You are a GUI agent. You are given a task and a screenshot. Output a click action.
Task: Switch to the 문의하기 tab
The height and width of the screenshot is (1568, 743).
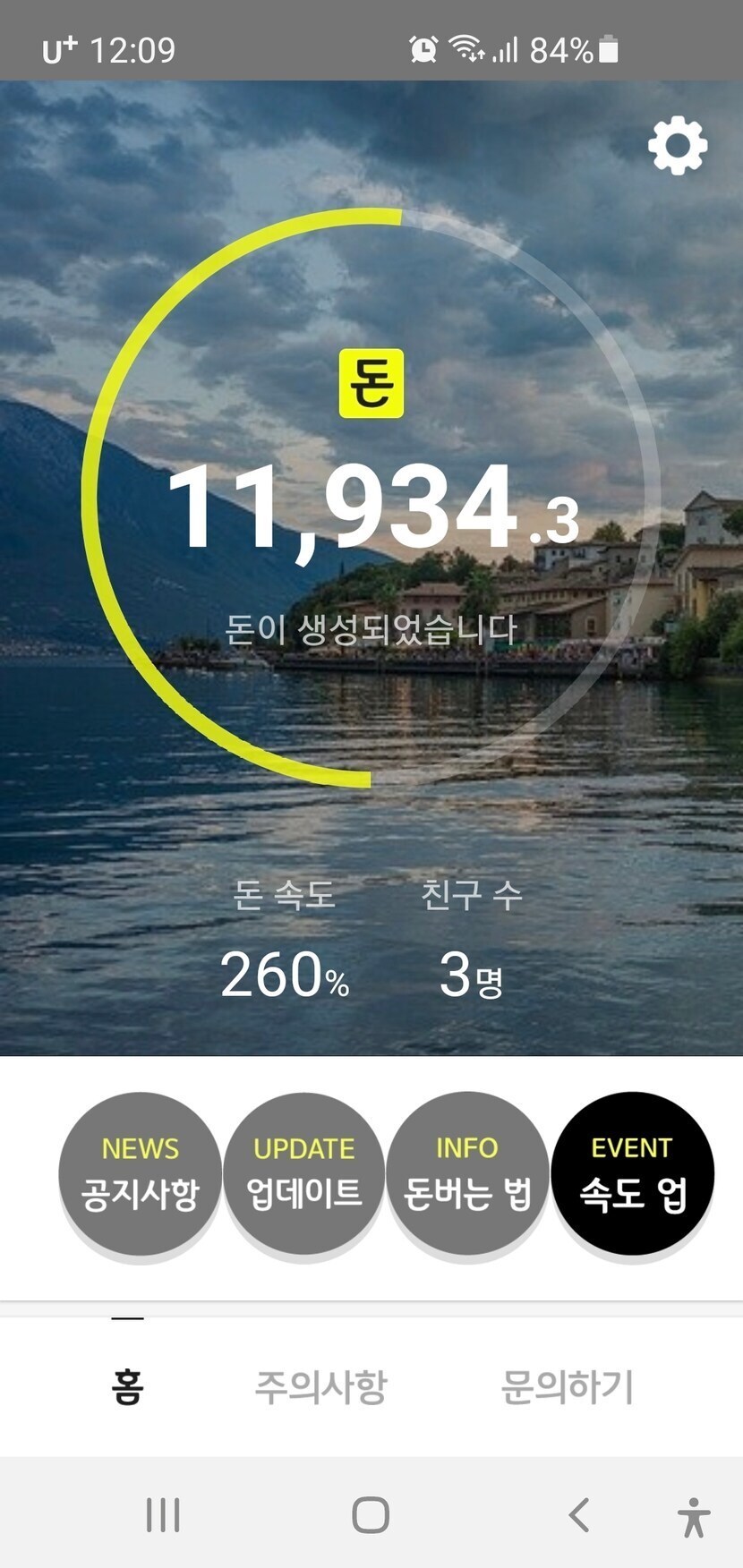pos(567,1386)
